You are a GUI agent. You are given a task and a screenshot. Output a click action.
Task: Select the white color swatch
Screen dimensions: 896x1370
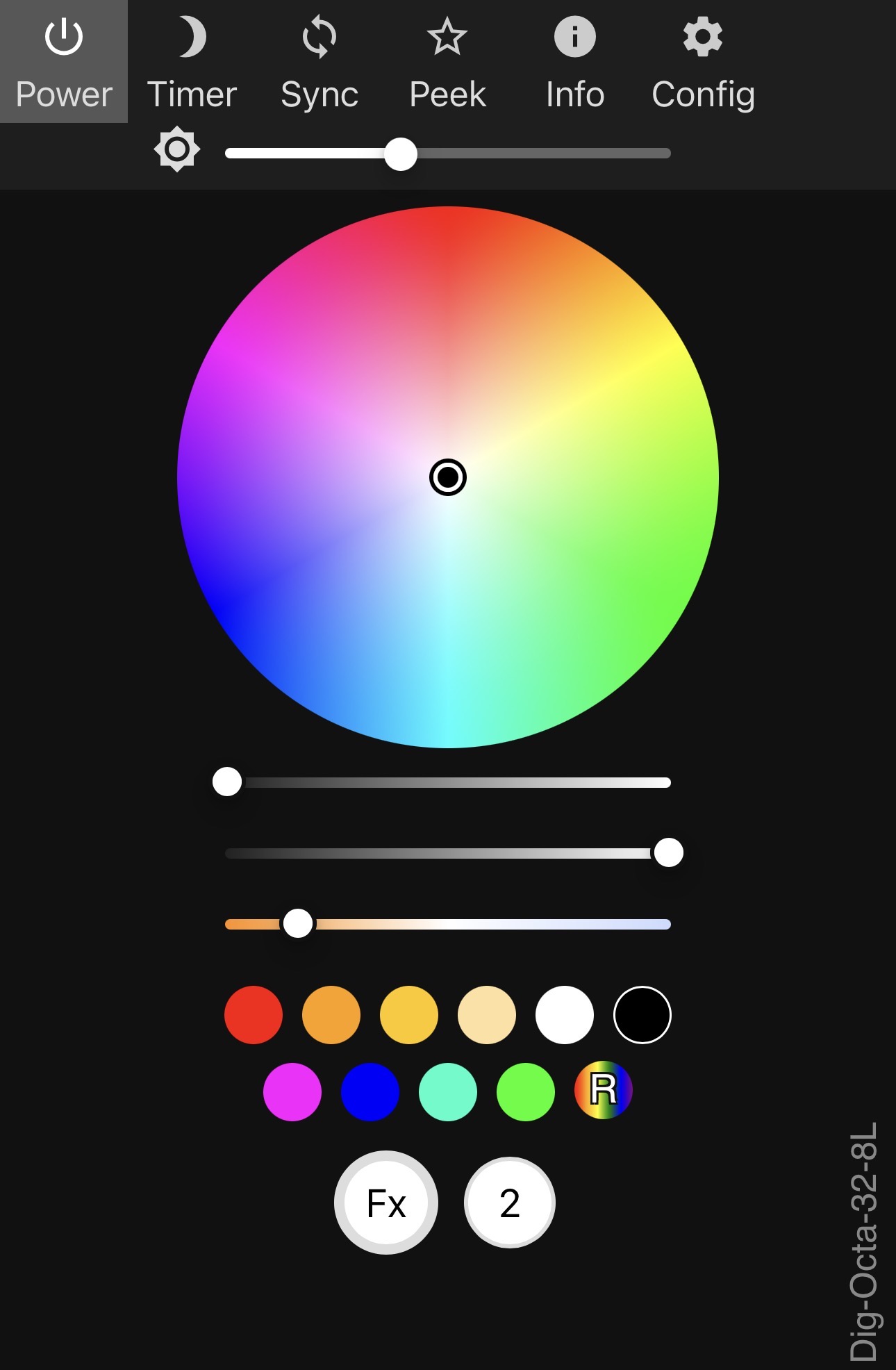coord(565,1015)
